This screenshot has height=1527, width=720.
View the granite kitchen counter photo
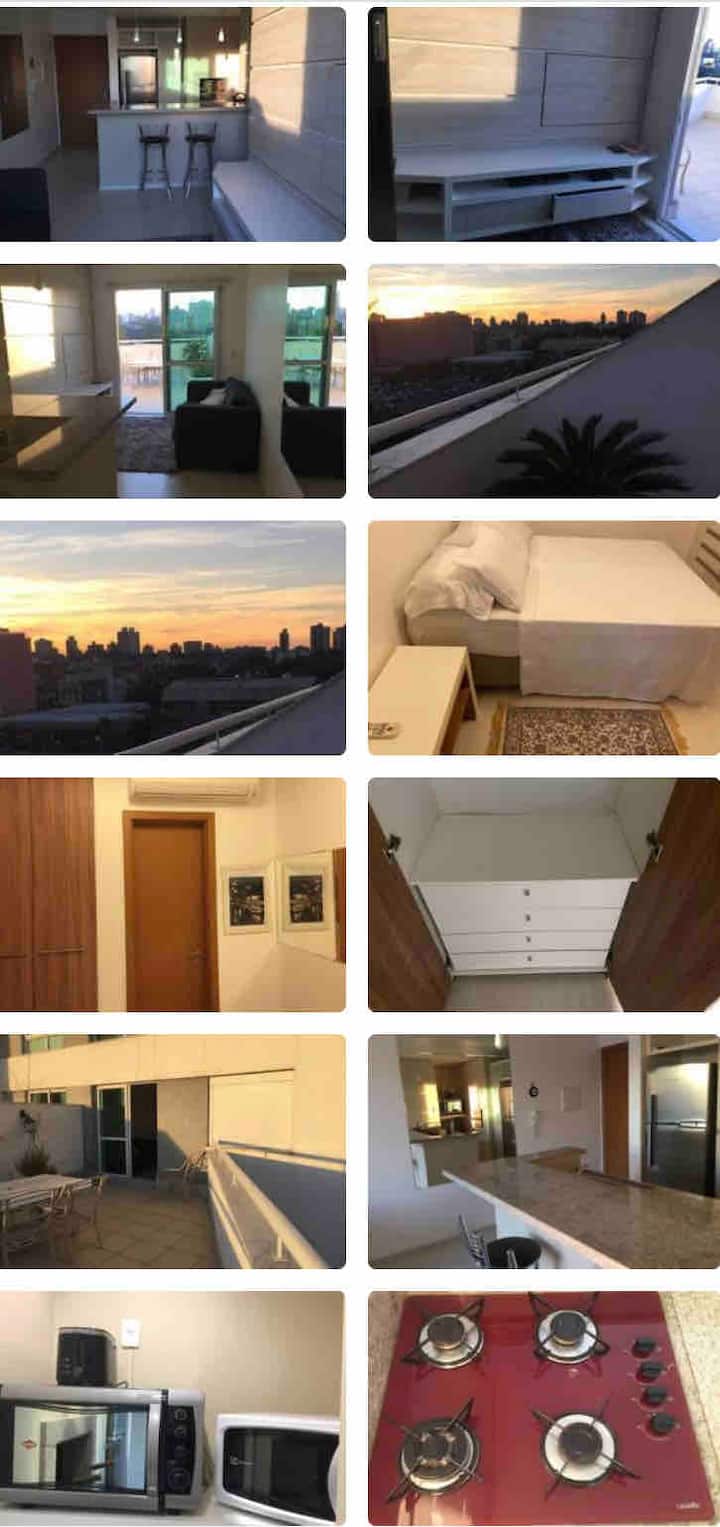[x=544, y=1152]
